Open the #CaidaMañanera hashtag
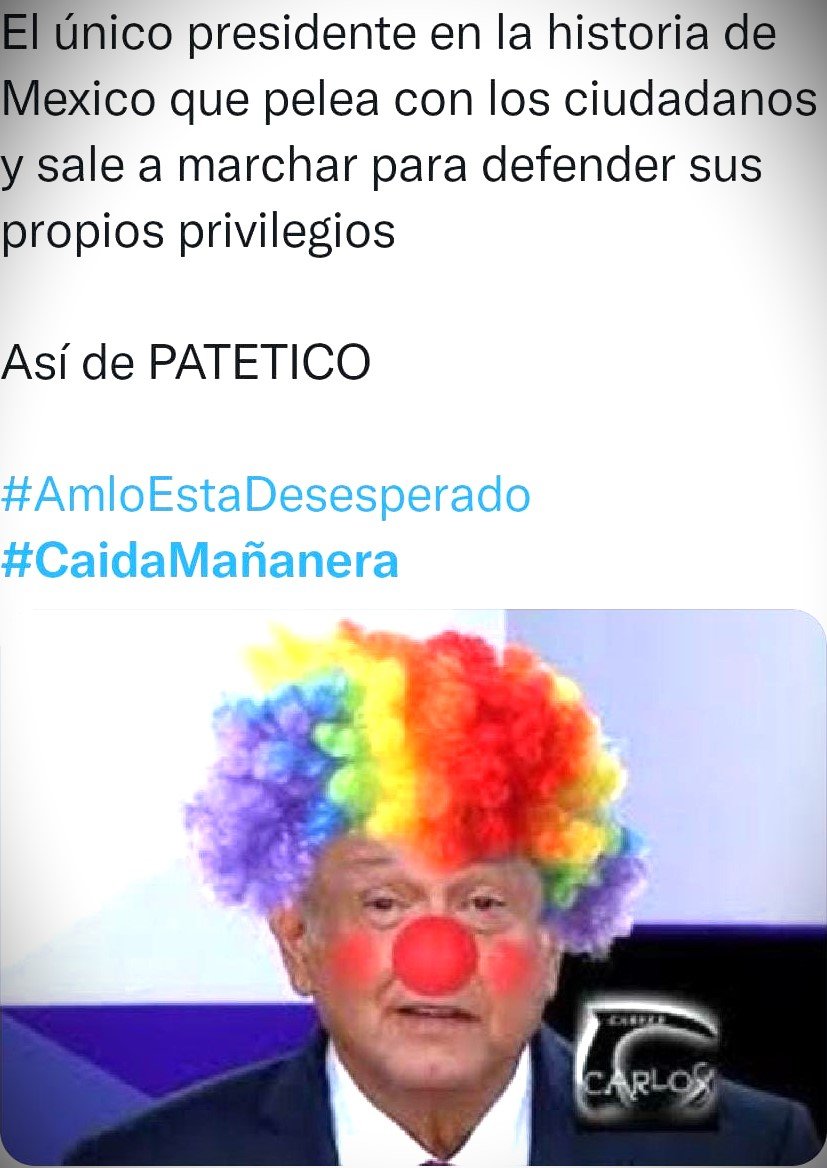This screenshot has width=827, height=1168. [x=200, y=562]
